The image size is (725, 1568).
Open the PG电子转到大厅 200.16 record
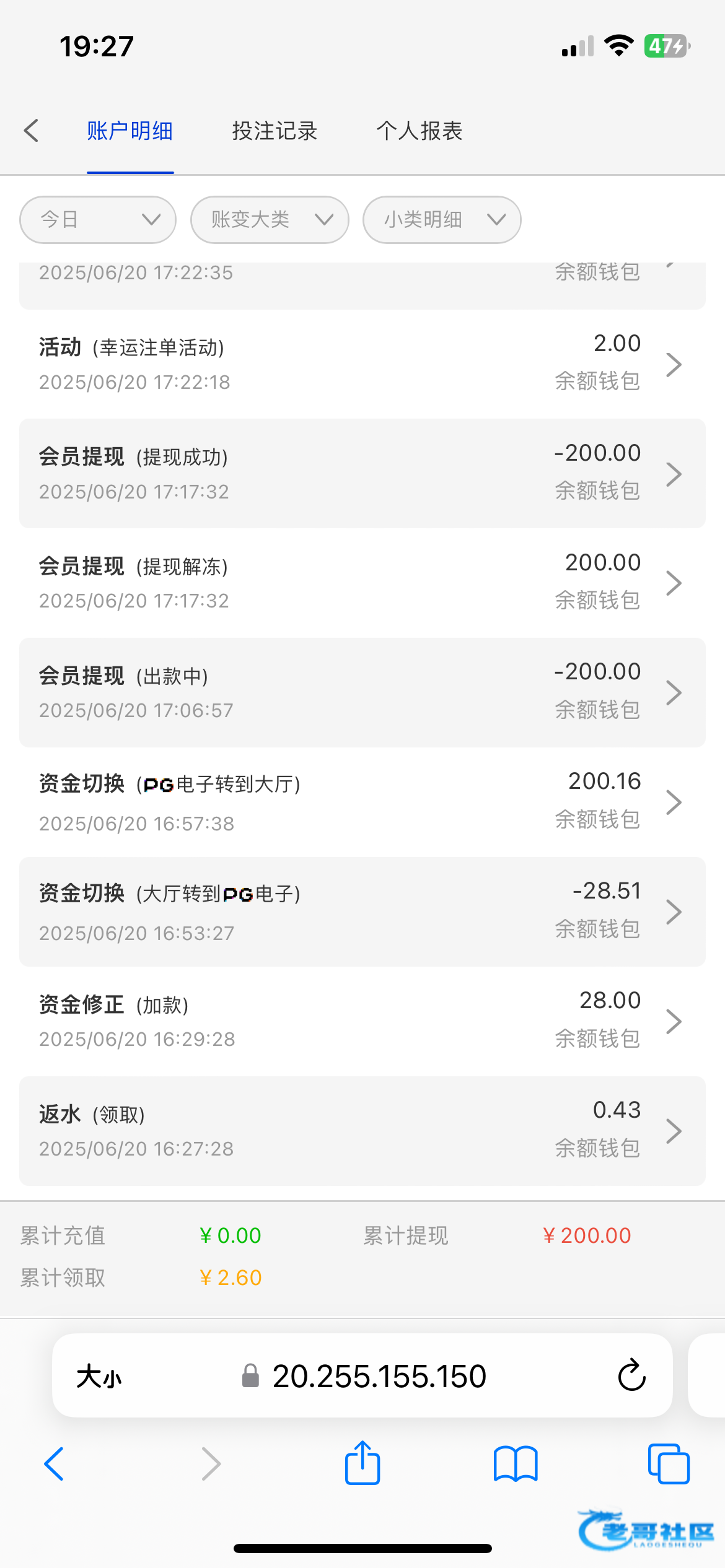[x=362, y=802]
